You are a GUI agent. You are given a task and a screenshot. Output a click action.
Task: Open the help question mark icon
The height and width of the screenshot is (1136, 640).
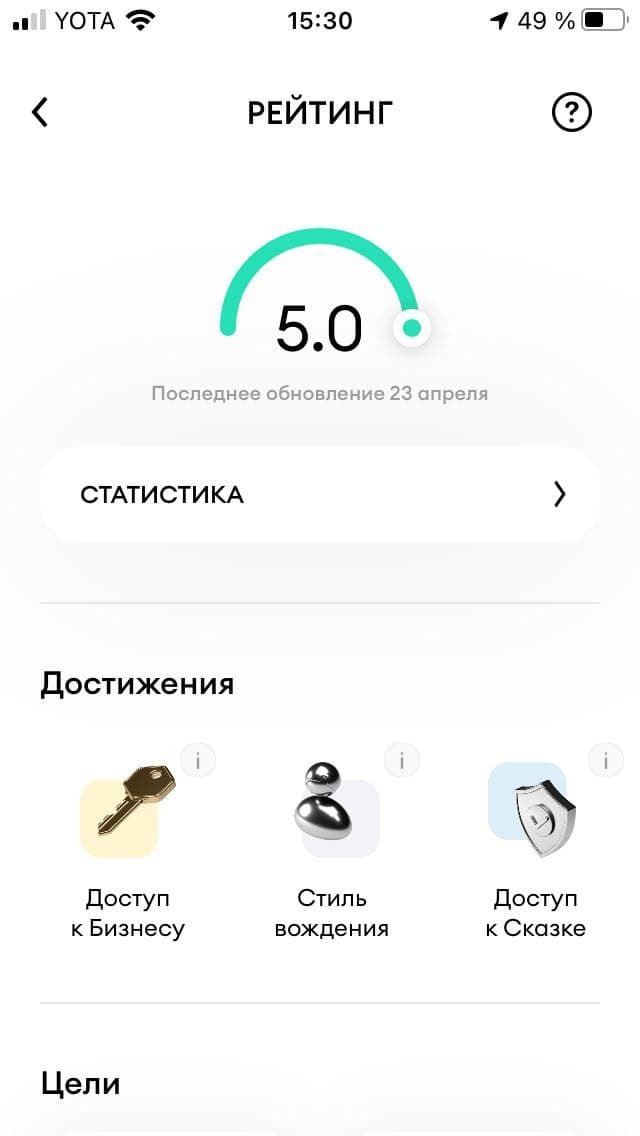(572, 112)
